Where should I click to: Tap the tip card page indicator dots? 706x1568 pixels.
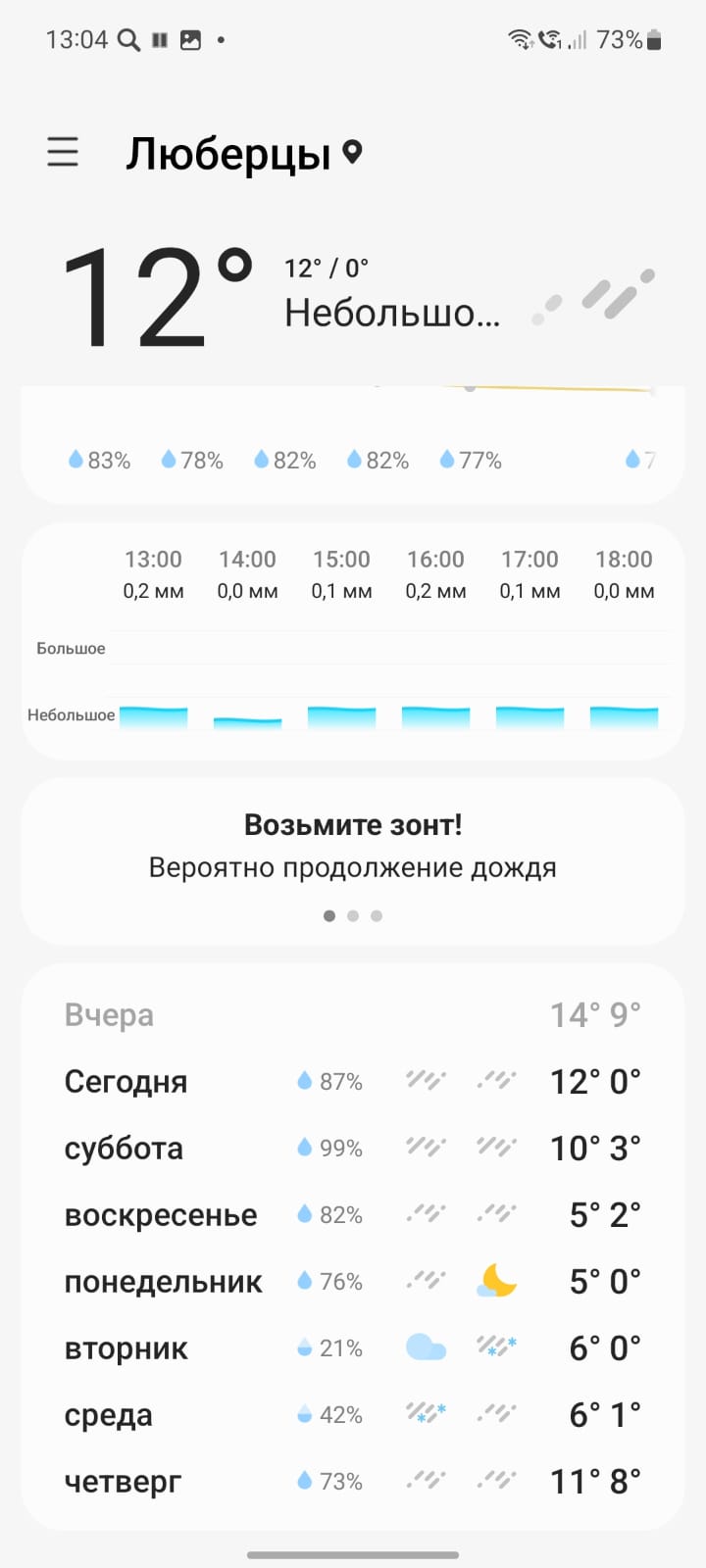[353, 915]
